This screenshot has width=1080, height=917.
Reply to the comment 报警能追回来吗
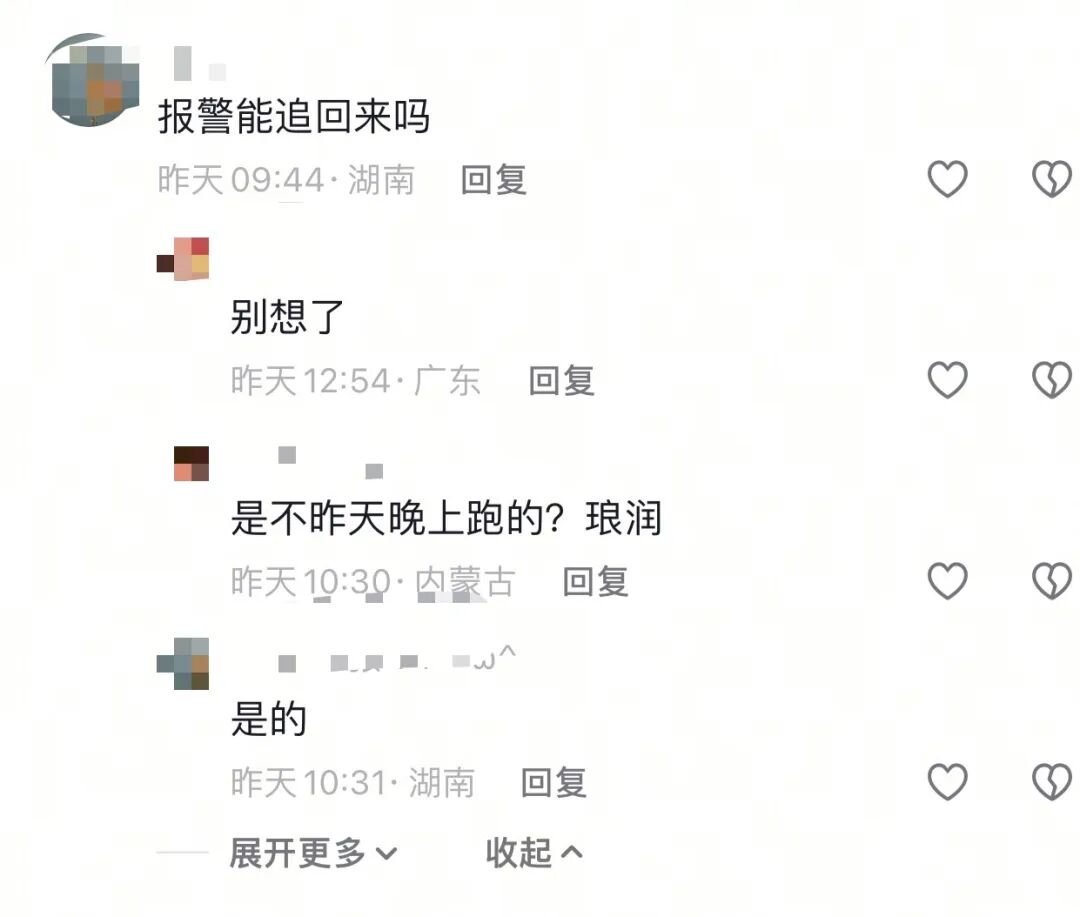pyautogui.click(x=493, y=180)
